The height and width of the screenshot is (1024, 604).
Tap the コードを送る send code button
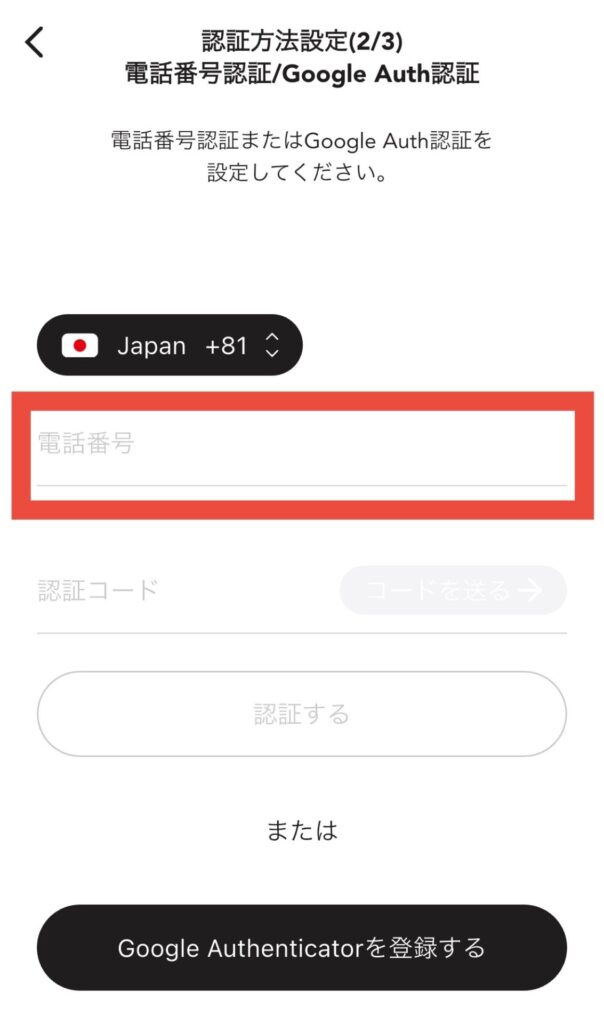tap(453, 590)
